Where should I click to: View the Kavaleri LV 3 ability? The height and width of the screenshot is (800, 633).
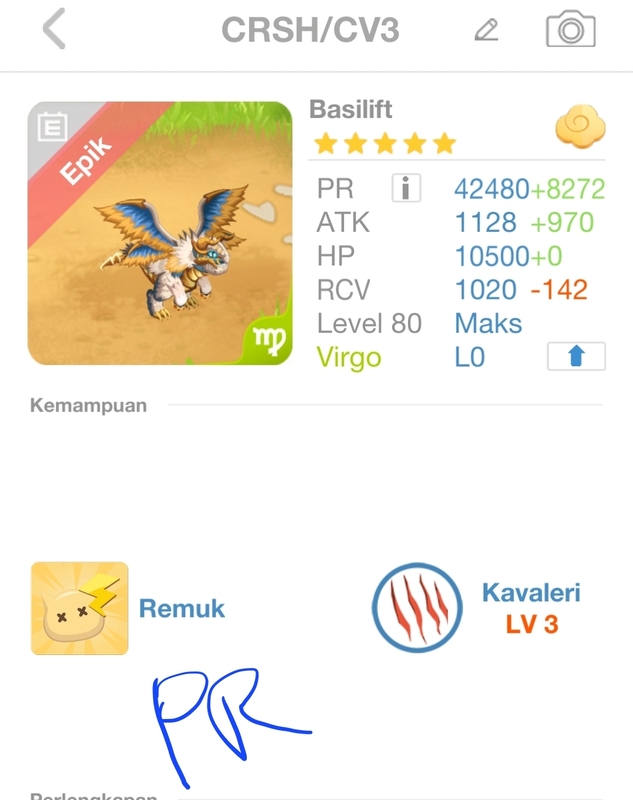point(416,608)
